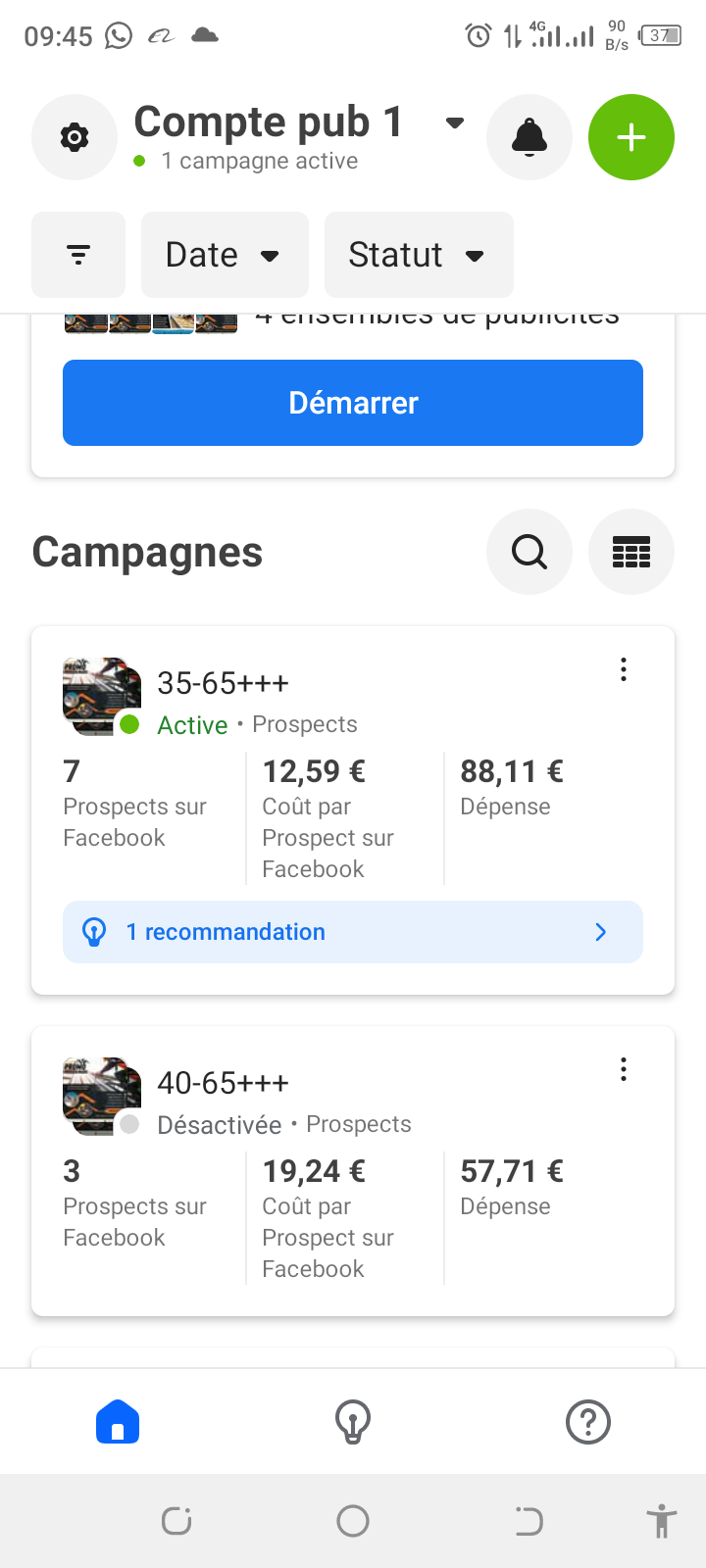Open the 40-65+++ campaign card
This screenshot has width=706, height=1568.
(x=353, y=1171)
